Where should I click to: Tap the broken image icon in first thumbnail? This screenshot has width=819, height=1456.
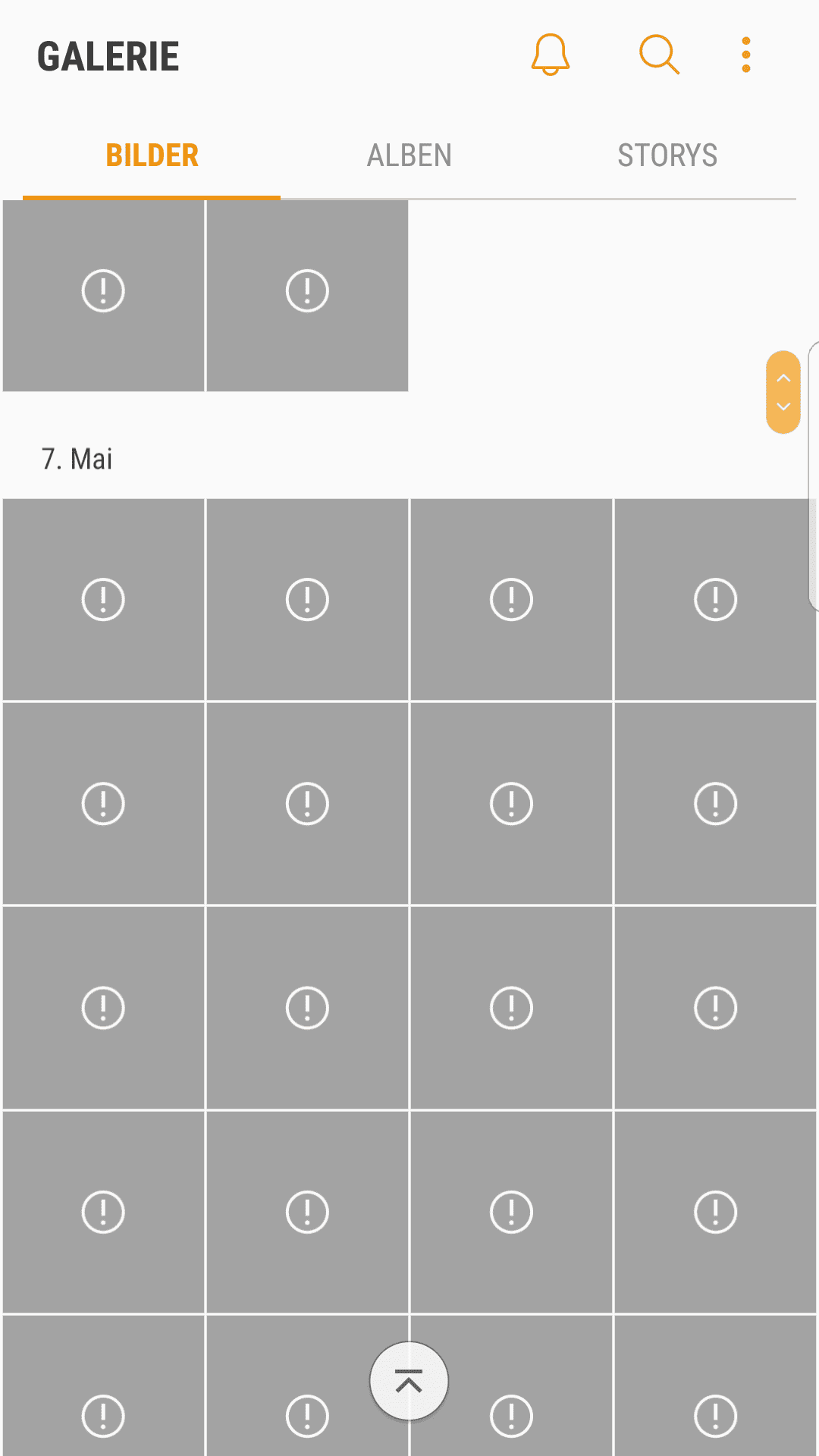(x=103, y=290)
